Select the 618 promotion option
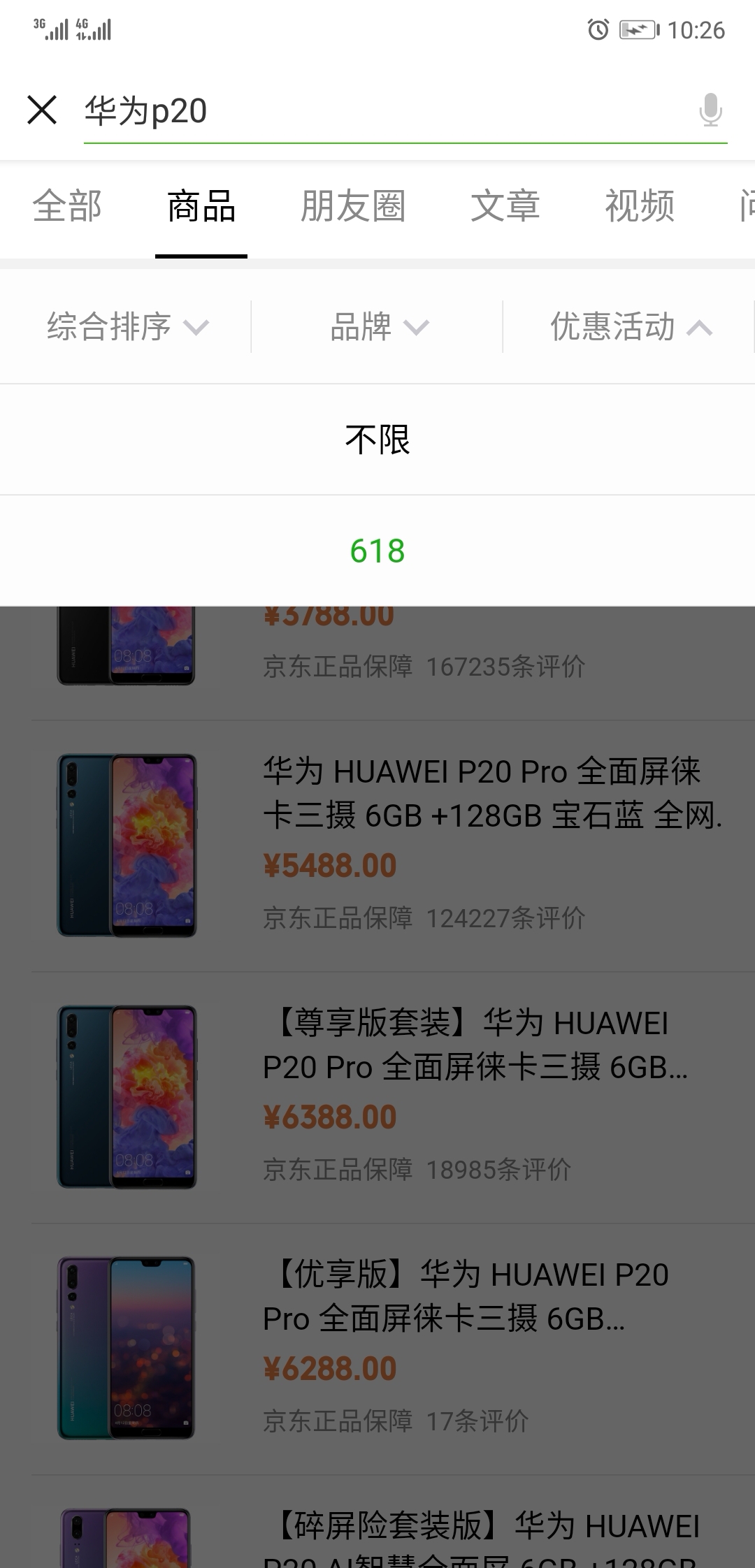The width and height of the screenshot is (755, 1568). coord(377,551)
